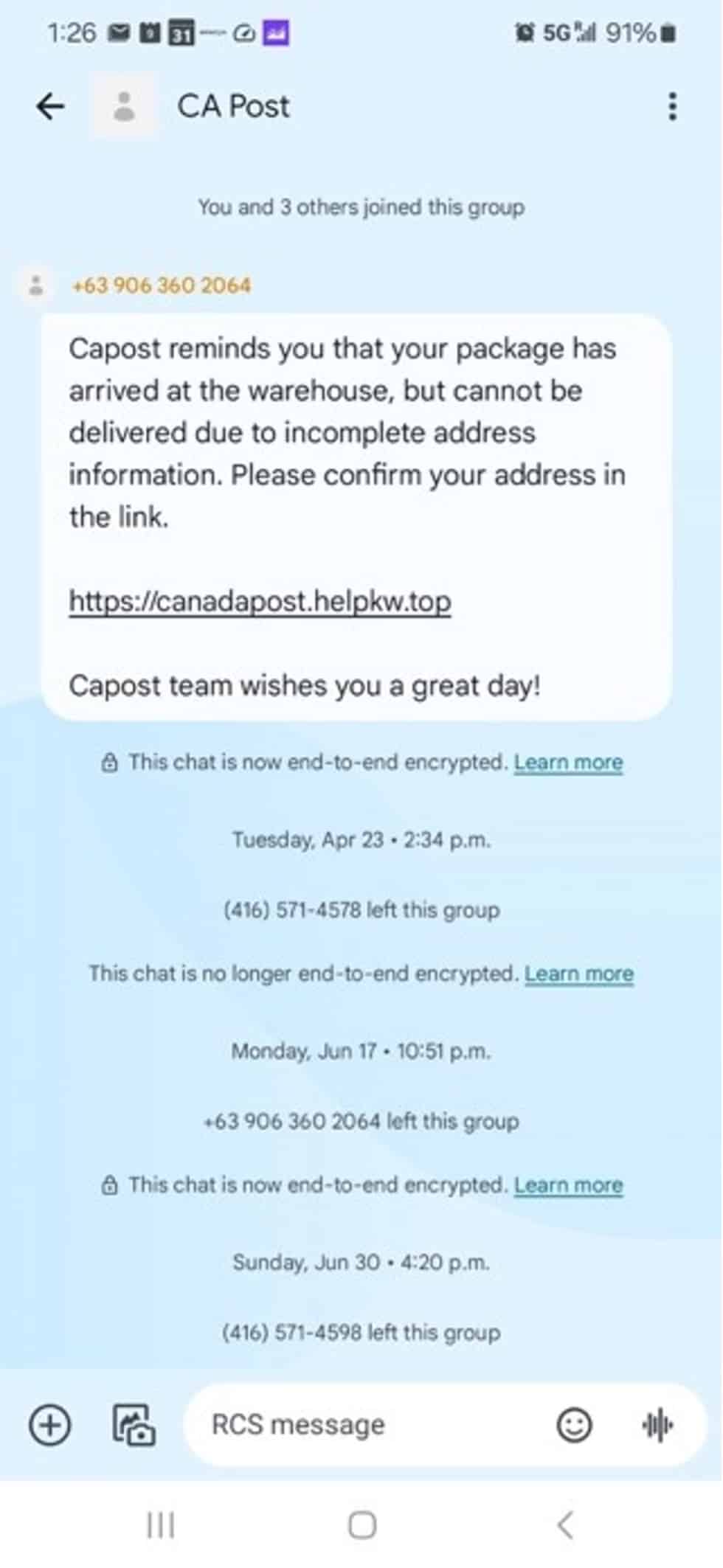
Task: Open Learn more about chat no longer encrypted
Action: (579, 974)
